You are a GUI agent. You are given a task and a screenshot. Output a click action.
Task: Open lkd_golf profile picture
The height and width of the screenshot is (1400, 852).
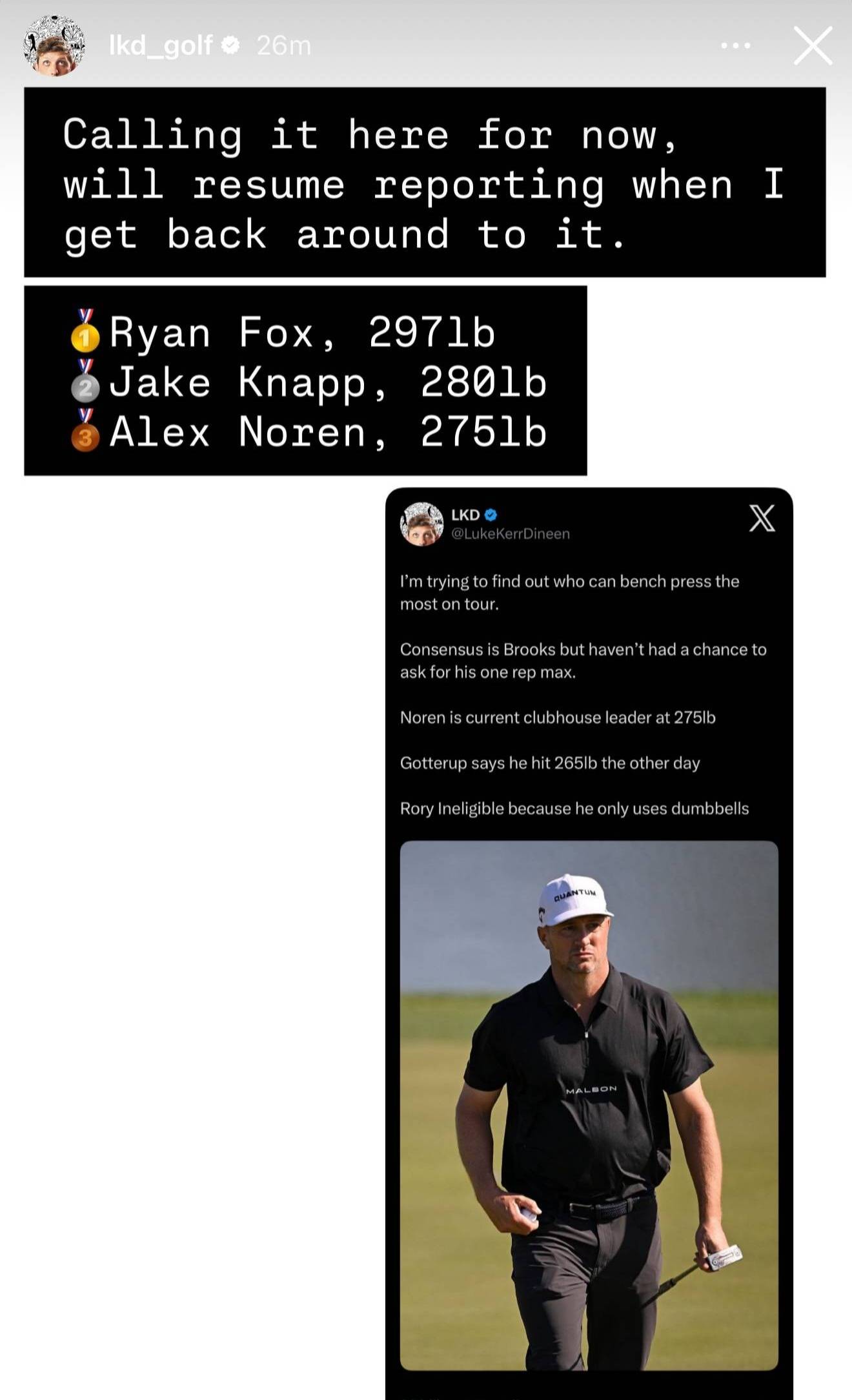54,46
